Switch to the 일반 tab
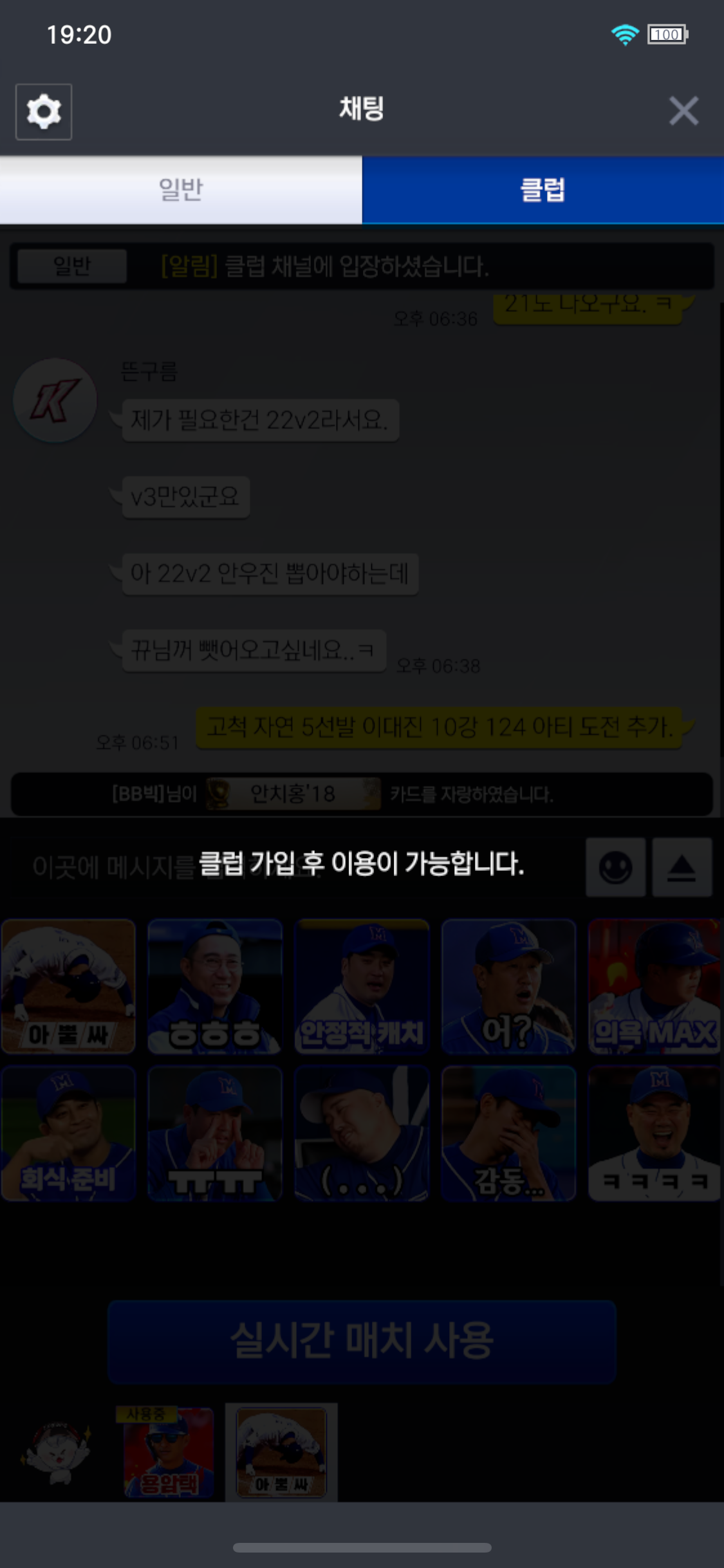Screen dimensions: 724x1568 [181, 190]
